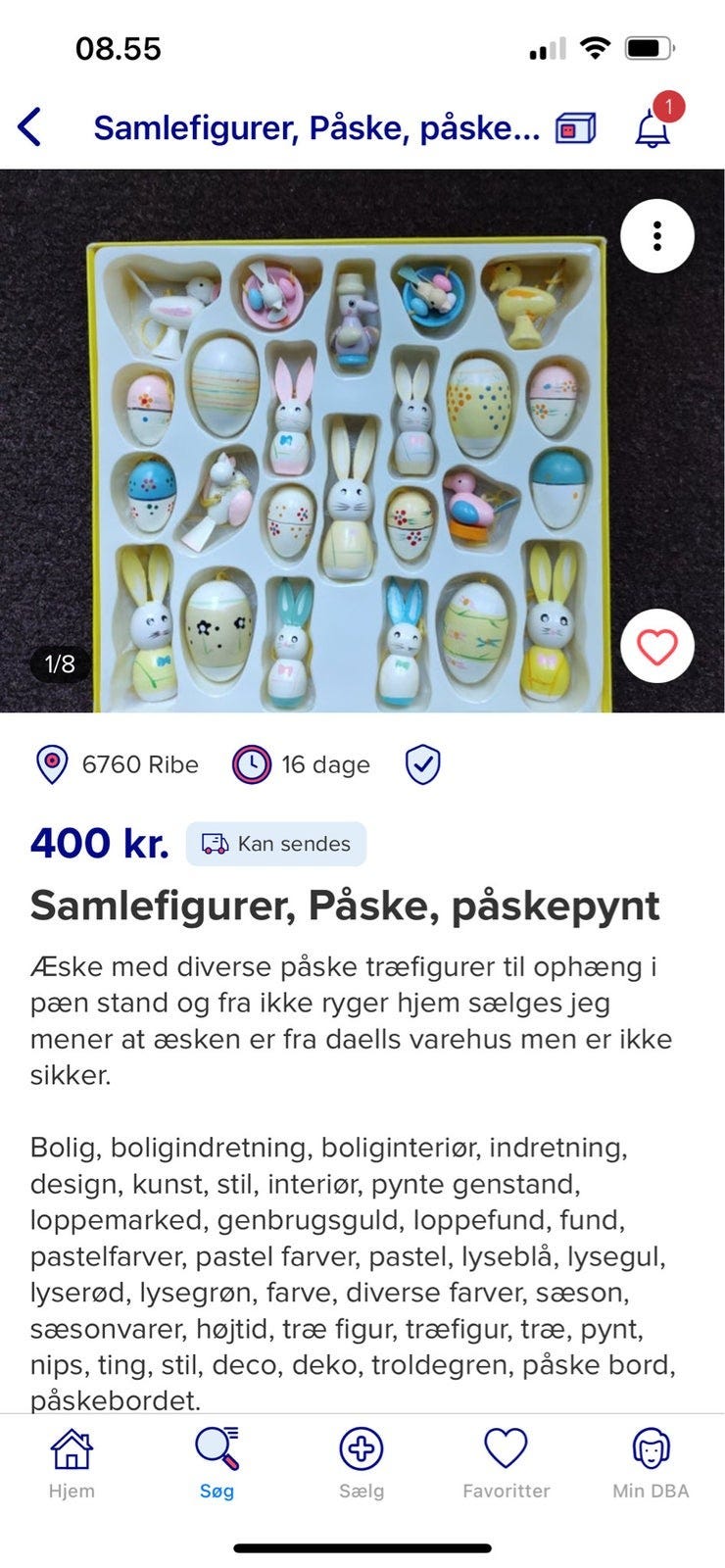The image size is (725, 1568).
Task: Tap the notification badge showing 1
Action: (x=670, y=106)
